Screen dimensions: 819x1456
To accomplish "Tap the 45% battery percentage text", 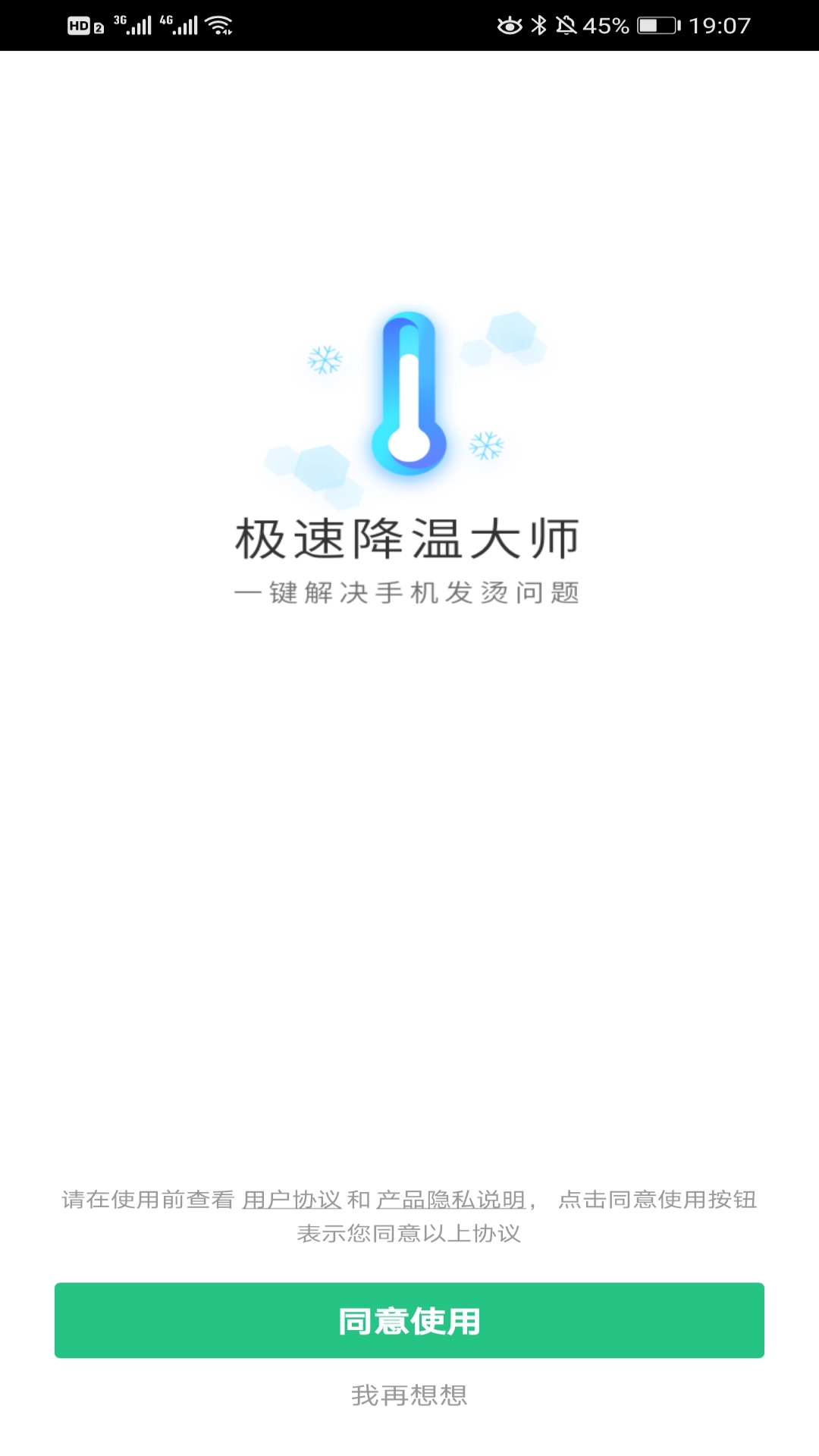I will pos(607,24).
